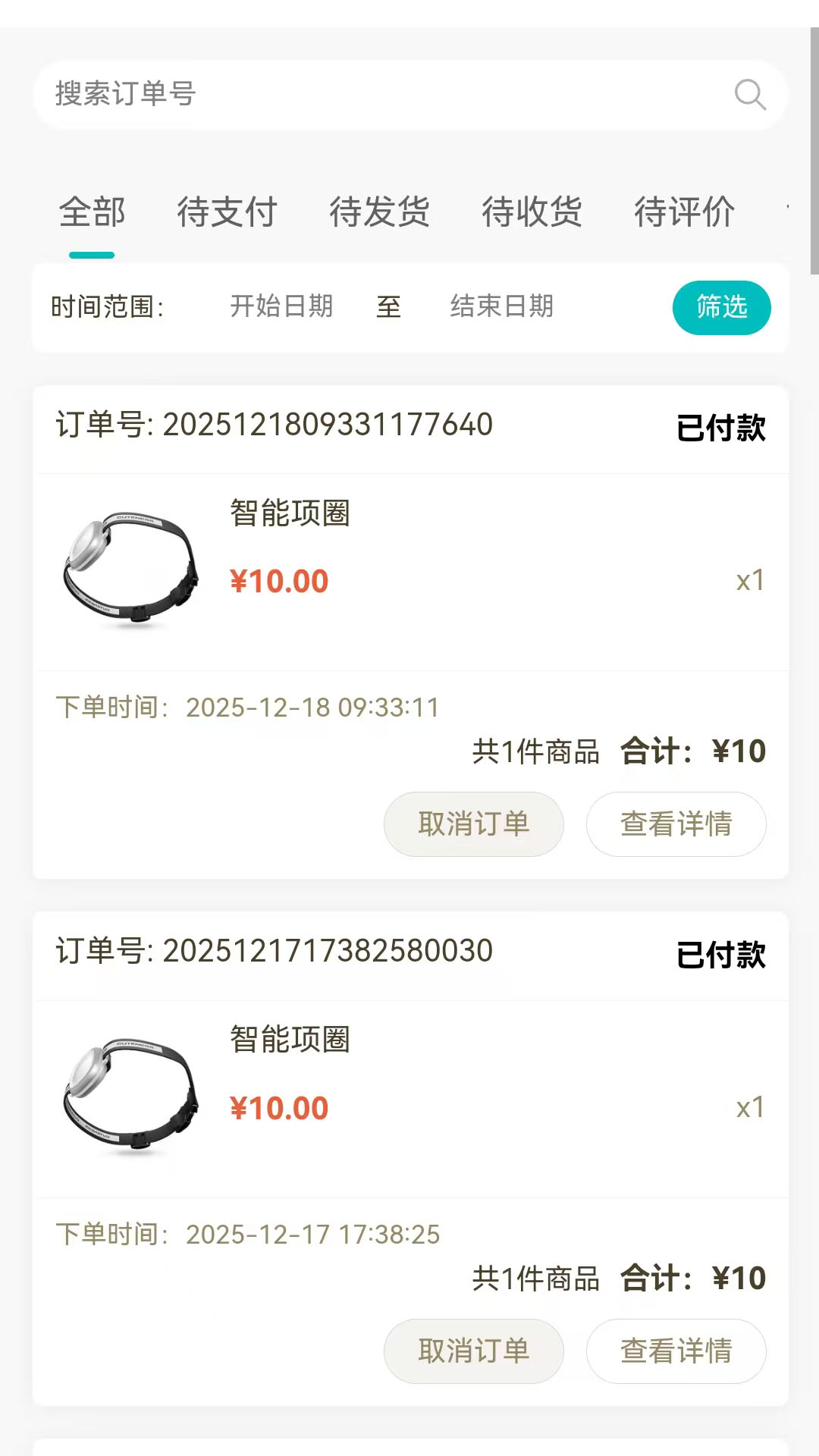
Task: Click the search magnifier icon
Action: click(751, 95)
